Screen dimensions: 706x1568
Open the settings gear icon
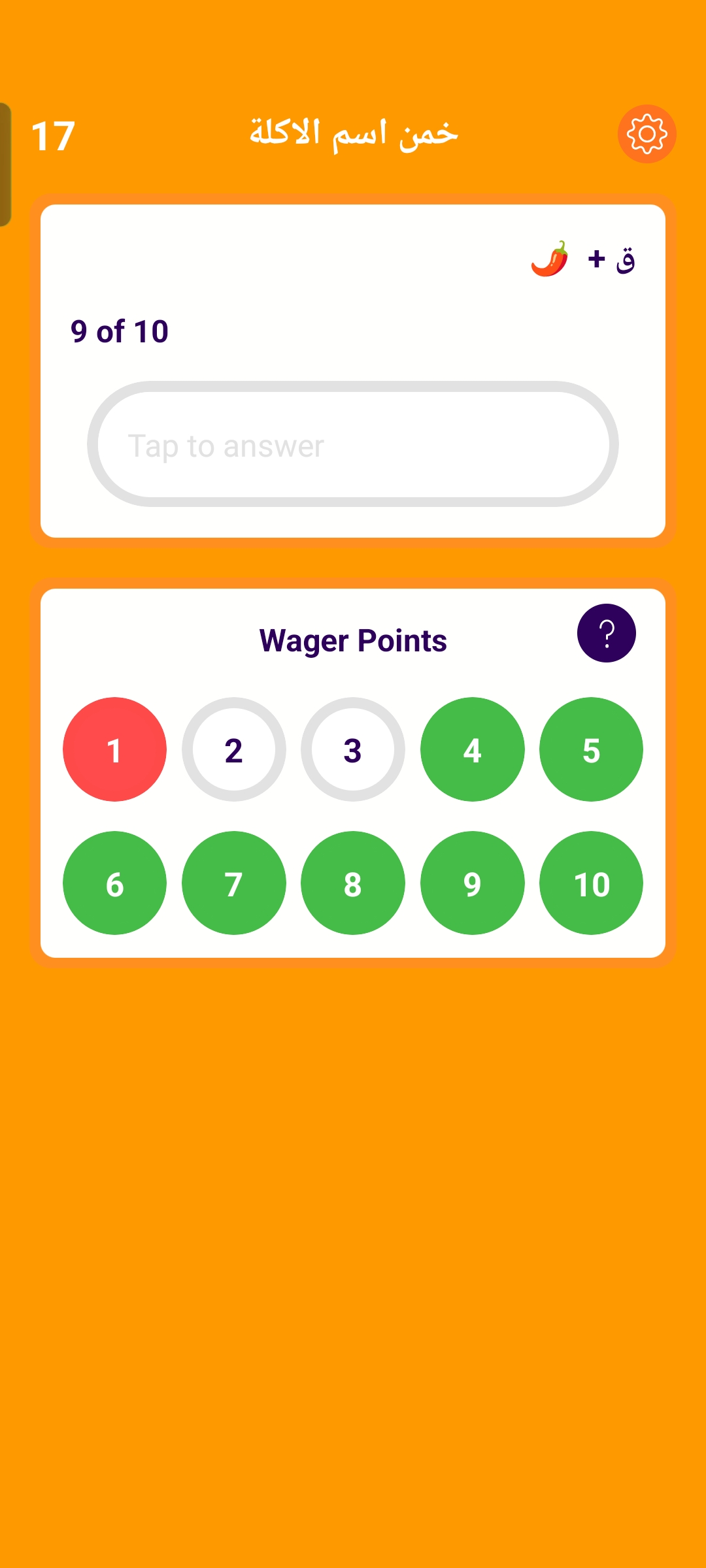[647, 134]
